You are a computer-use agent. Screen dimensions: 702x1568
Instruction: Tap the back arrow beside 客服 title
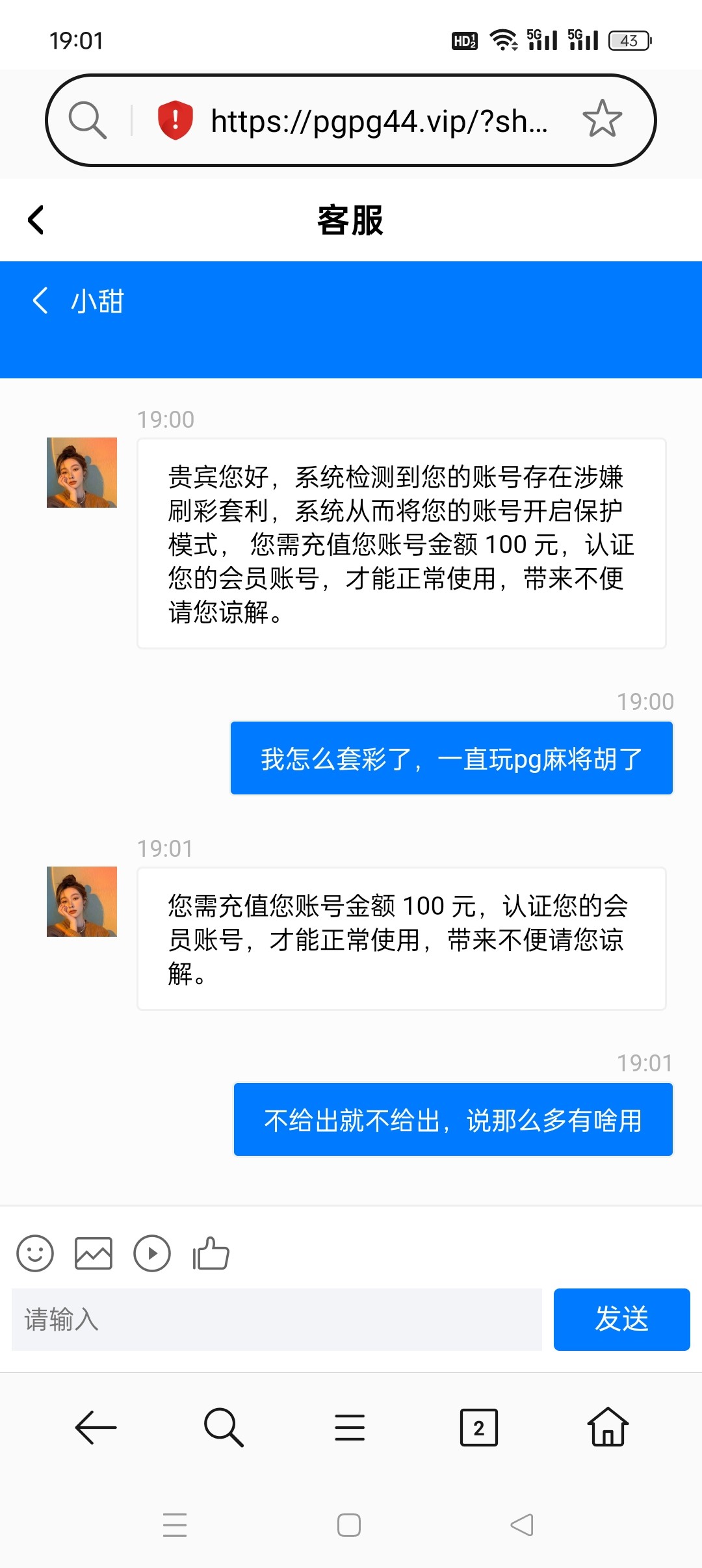36,220
